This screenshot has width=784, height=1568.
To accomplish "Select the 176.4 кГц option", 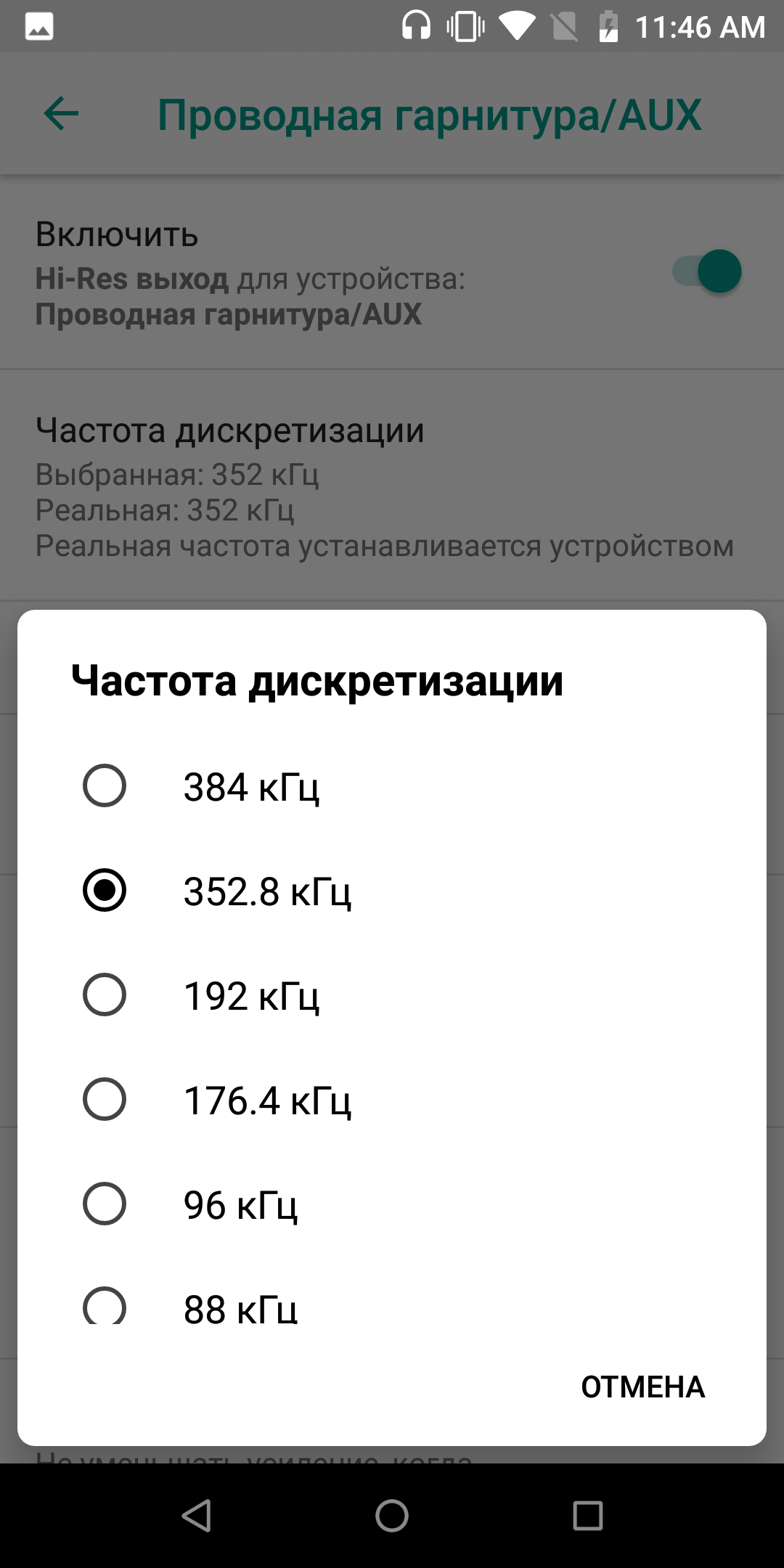I will [392, 1100].
